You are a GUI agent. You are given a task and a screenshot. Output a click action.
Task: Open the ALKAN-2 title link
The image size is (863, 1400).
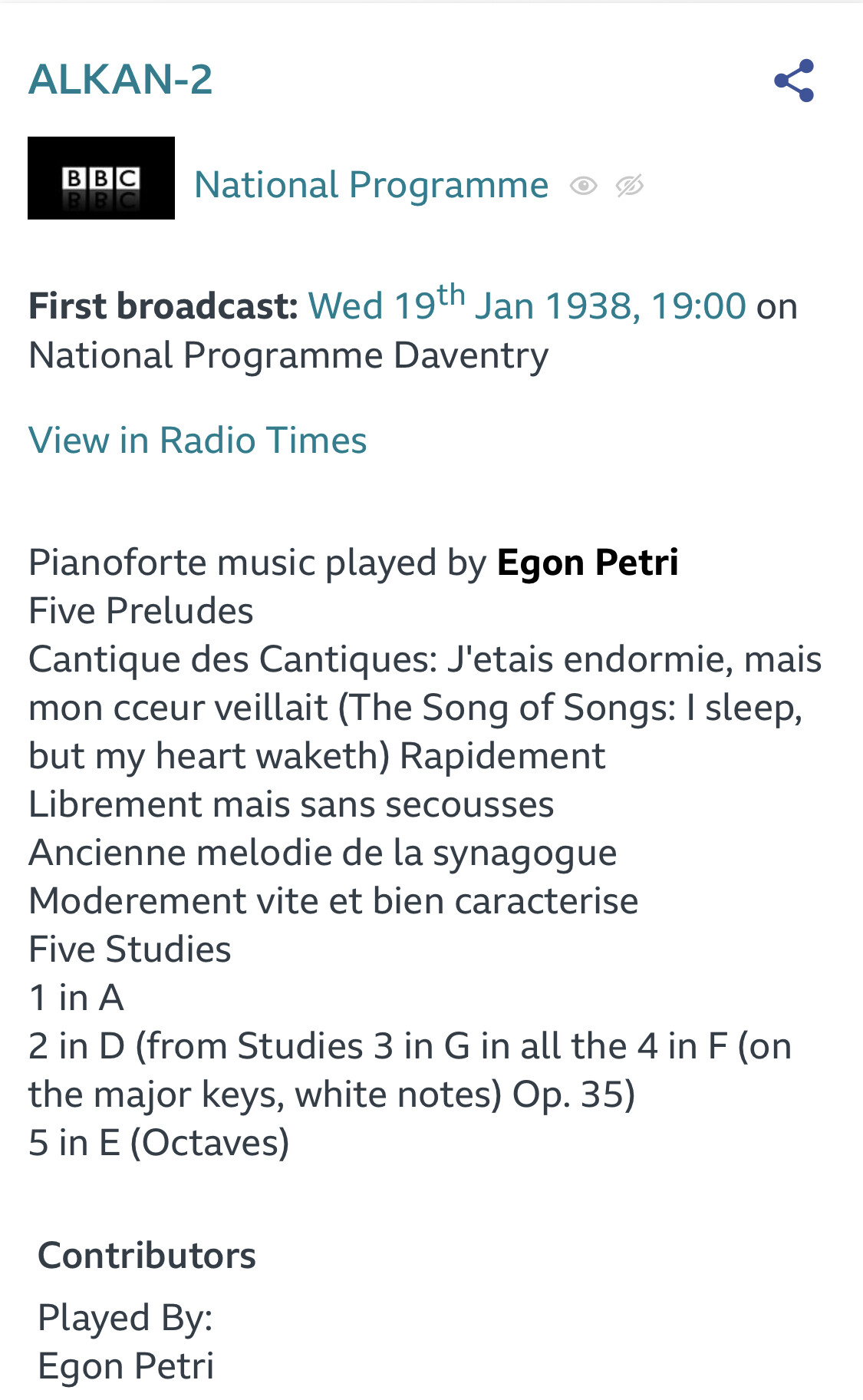coord(120,79)
